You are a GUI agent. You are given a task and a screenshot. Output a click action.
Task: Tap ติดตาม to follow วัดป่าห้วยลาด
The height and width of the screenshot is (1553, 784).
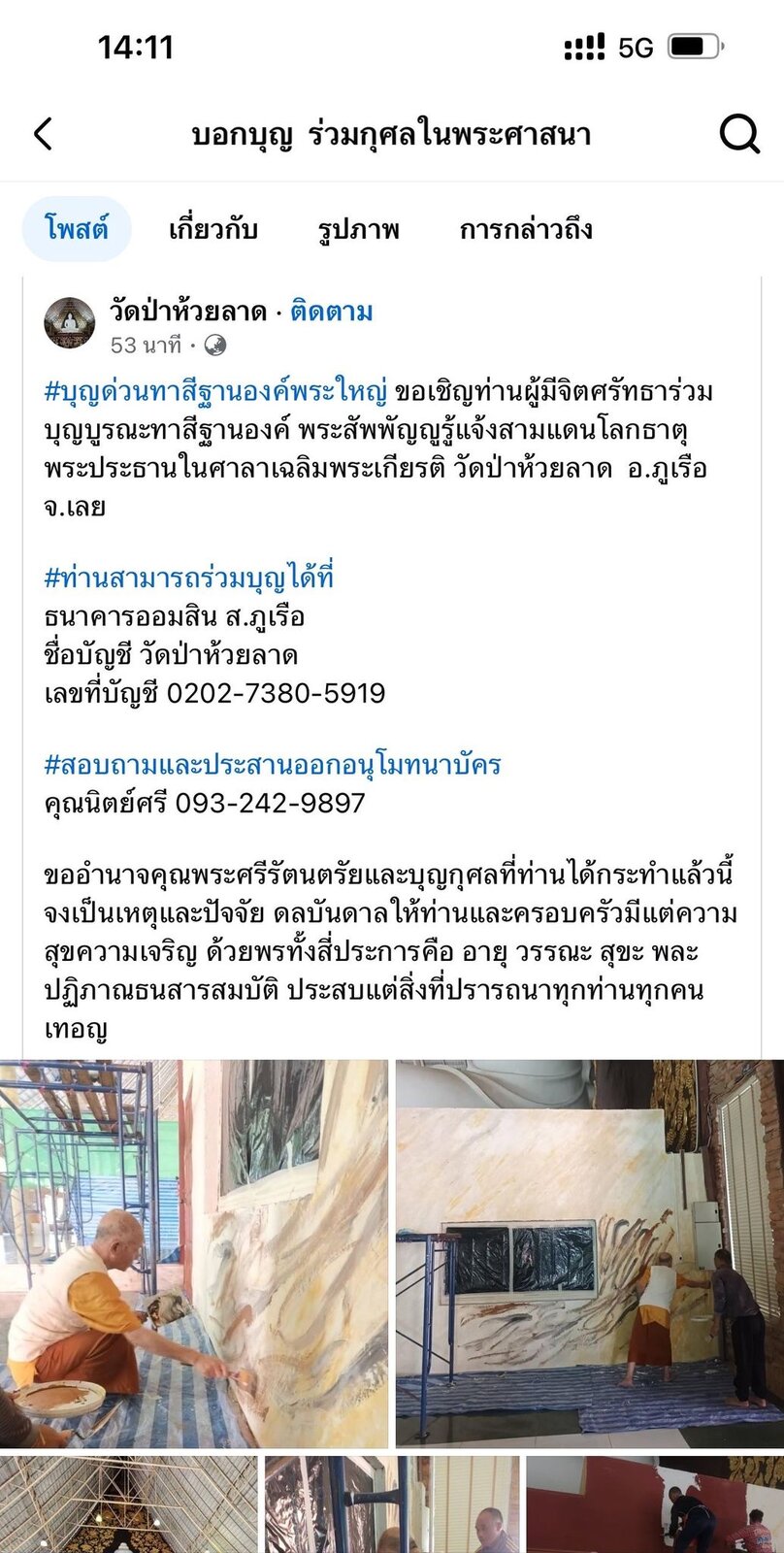[332, 312]
